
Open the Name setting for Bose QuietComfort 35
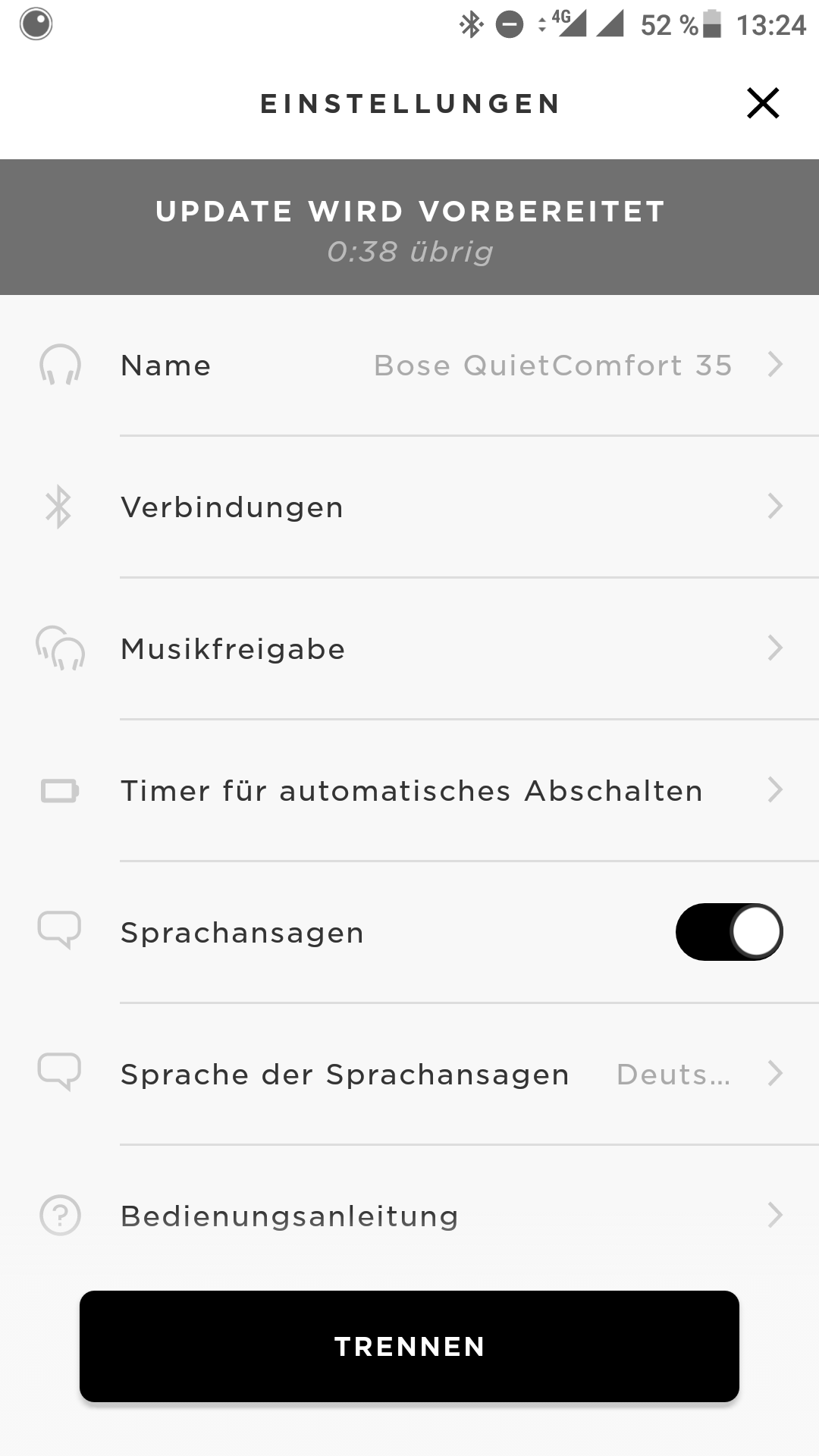click(x=409, y=366)
